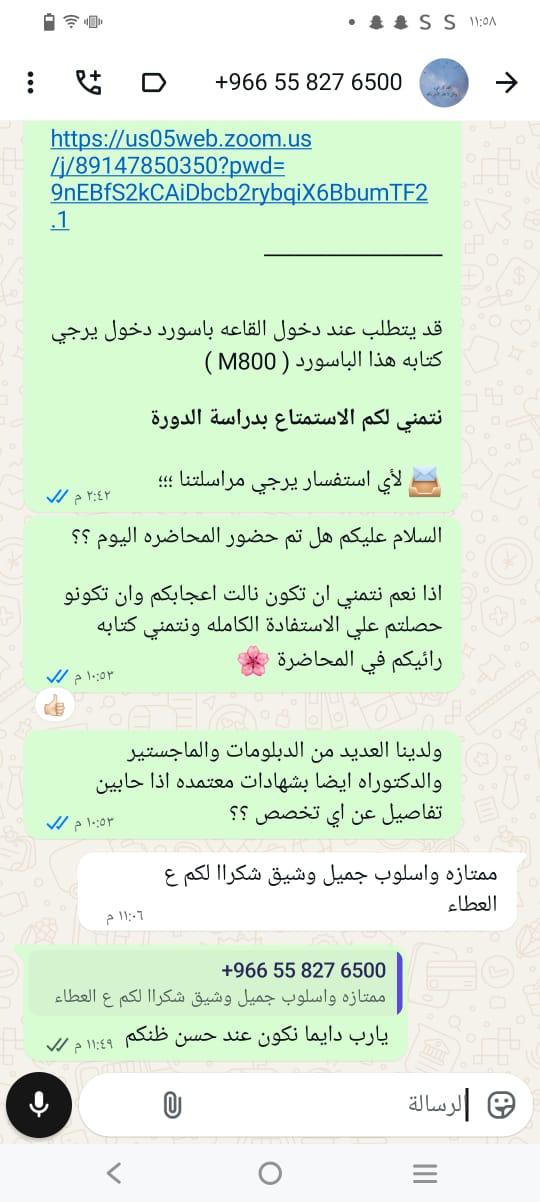Open the three-dot overflow menu
The width and height of the screenshot is (540, 1202).
(30, 82)
